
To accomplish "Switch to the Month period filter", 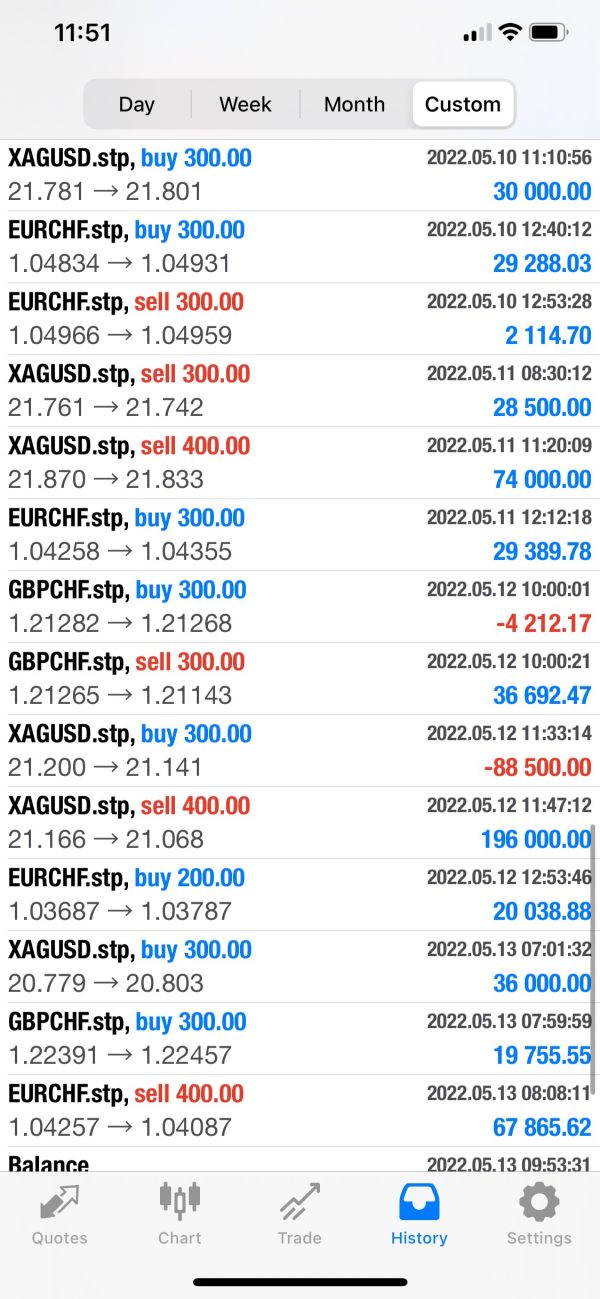I will 354,104.
